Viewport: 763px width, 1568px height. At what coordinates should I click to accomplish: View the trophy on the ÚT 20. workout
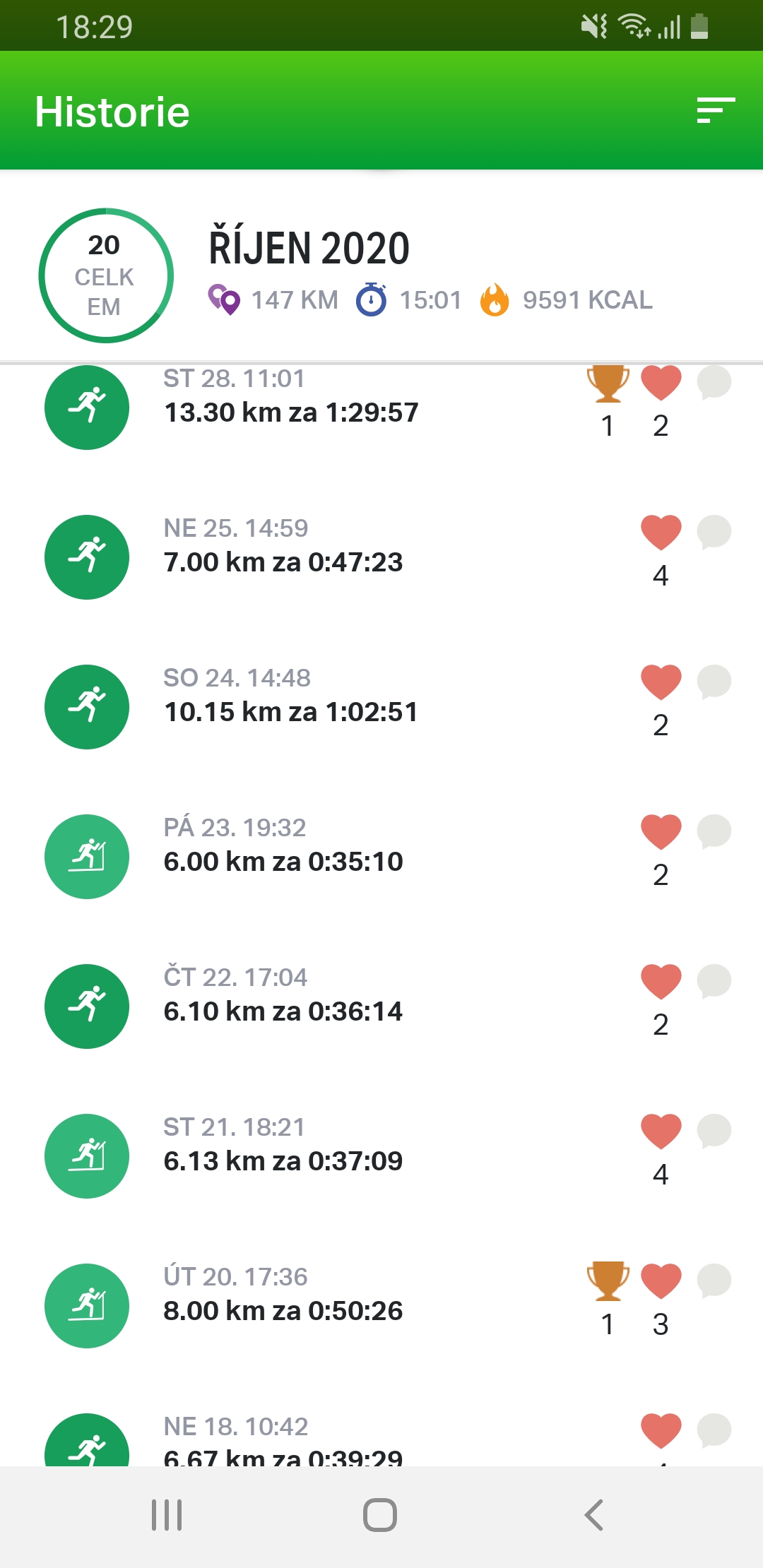tap(608, 1281)
